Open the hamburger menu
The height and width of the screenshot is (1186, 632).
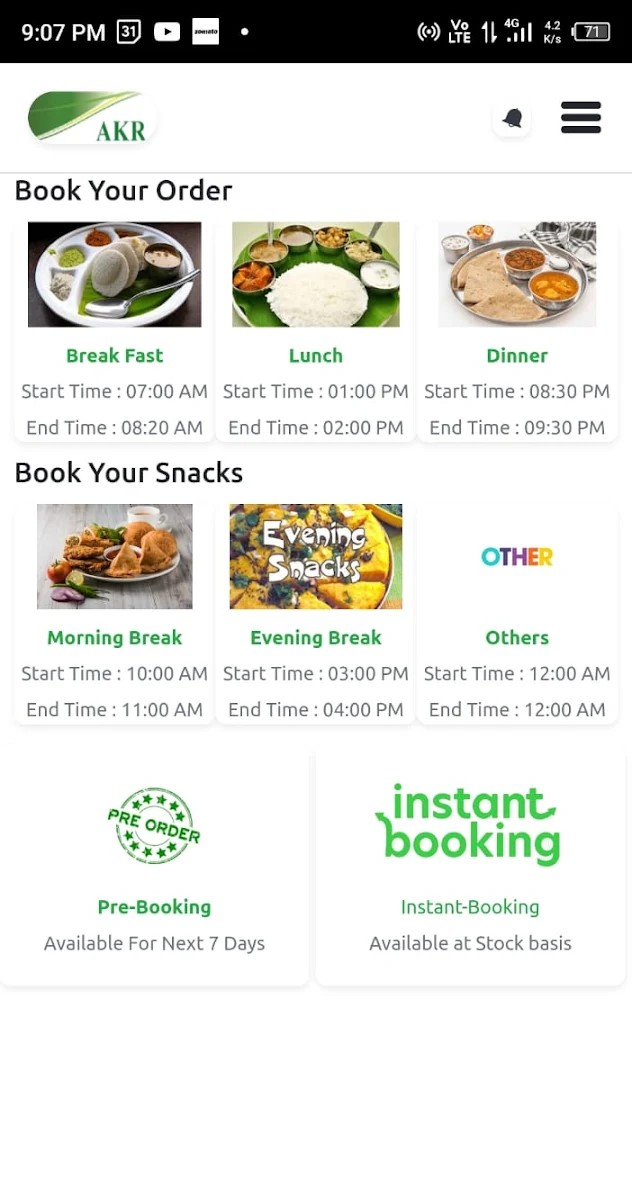coord(581,118)
